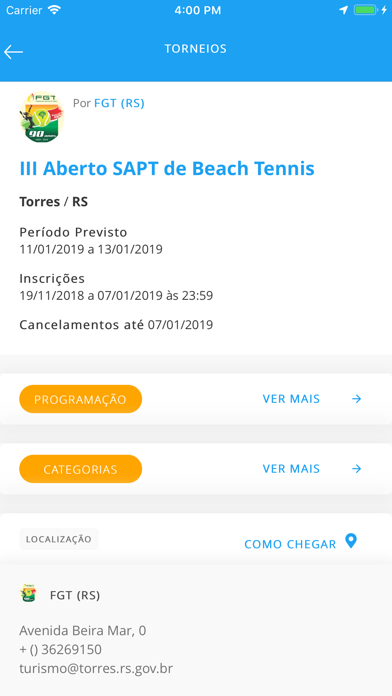Tap the Programação button
Viewport: 392px width, 696px height.
(x=80, y=399)
